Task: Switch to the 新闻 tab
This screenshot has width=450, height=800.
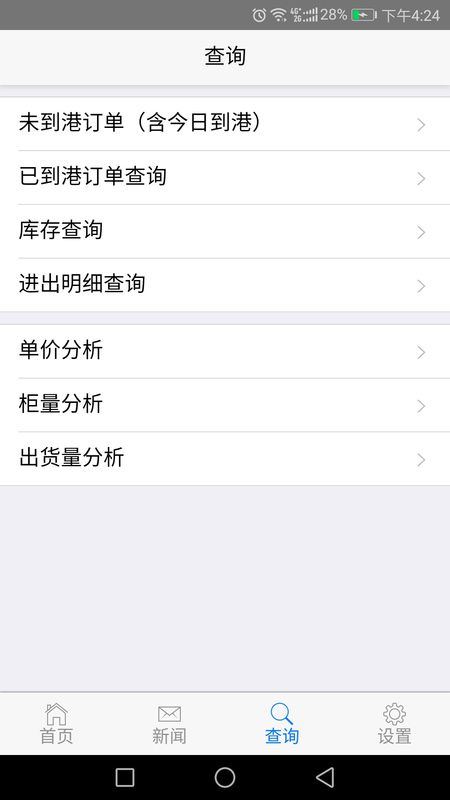Action: [x=169, y=723]
